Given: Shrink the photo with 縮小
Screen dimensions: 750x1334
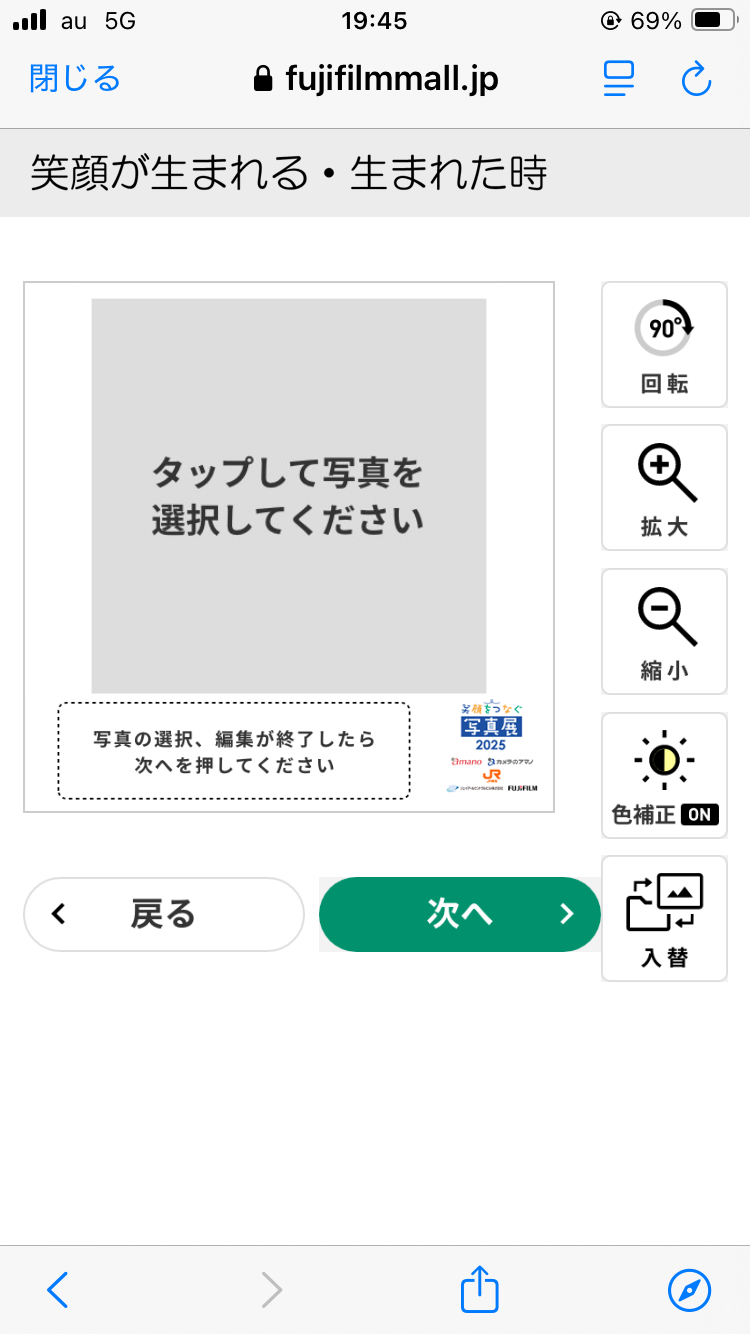Looking at the screenshot, I should [664, 632].
